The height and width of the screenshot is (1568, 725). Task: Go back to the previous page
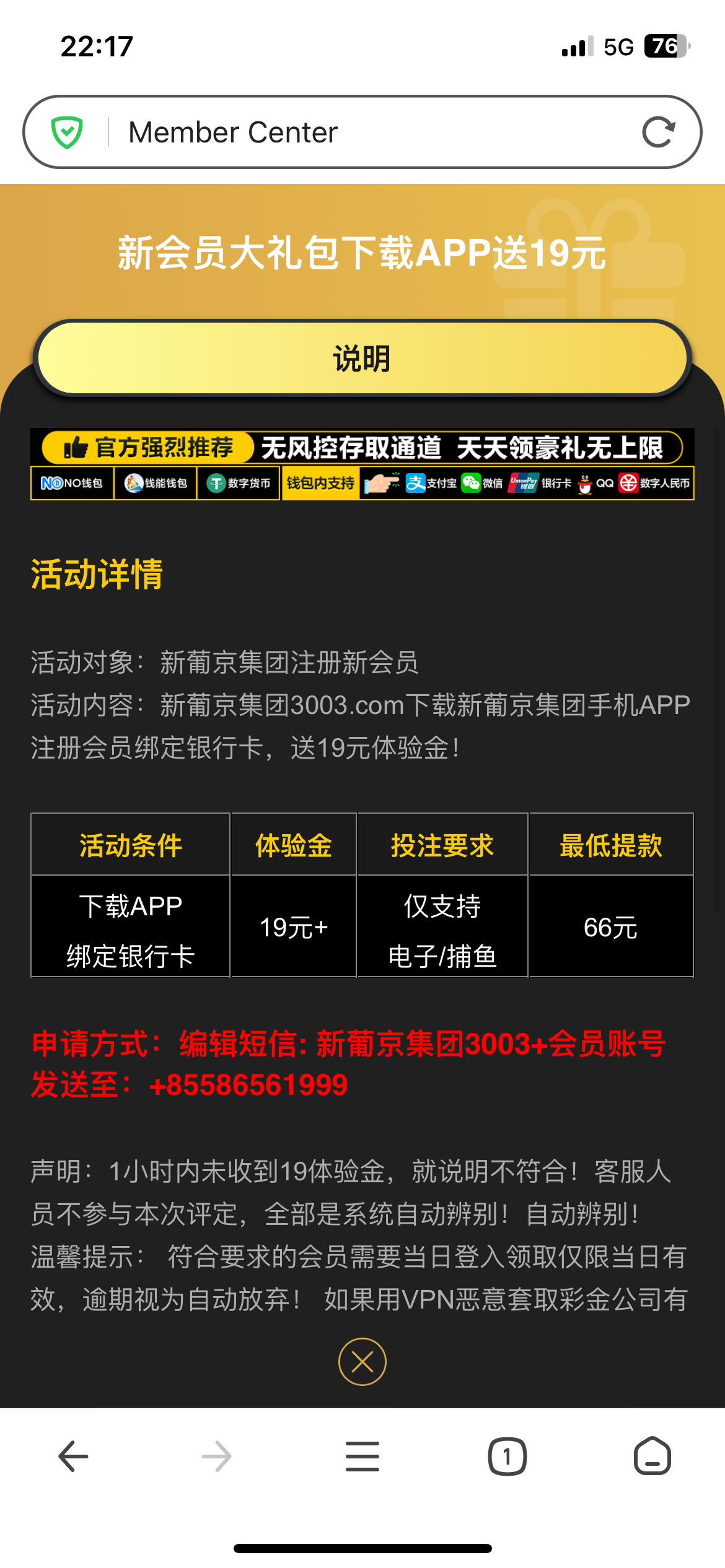(x=73, y=1456)
